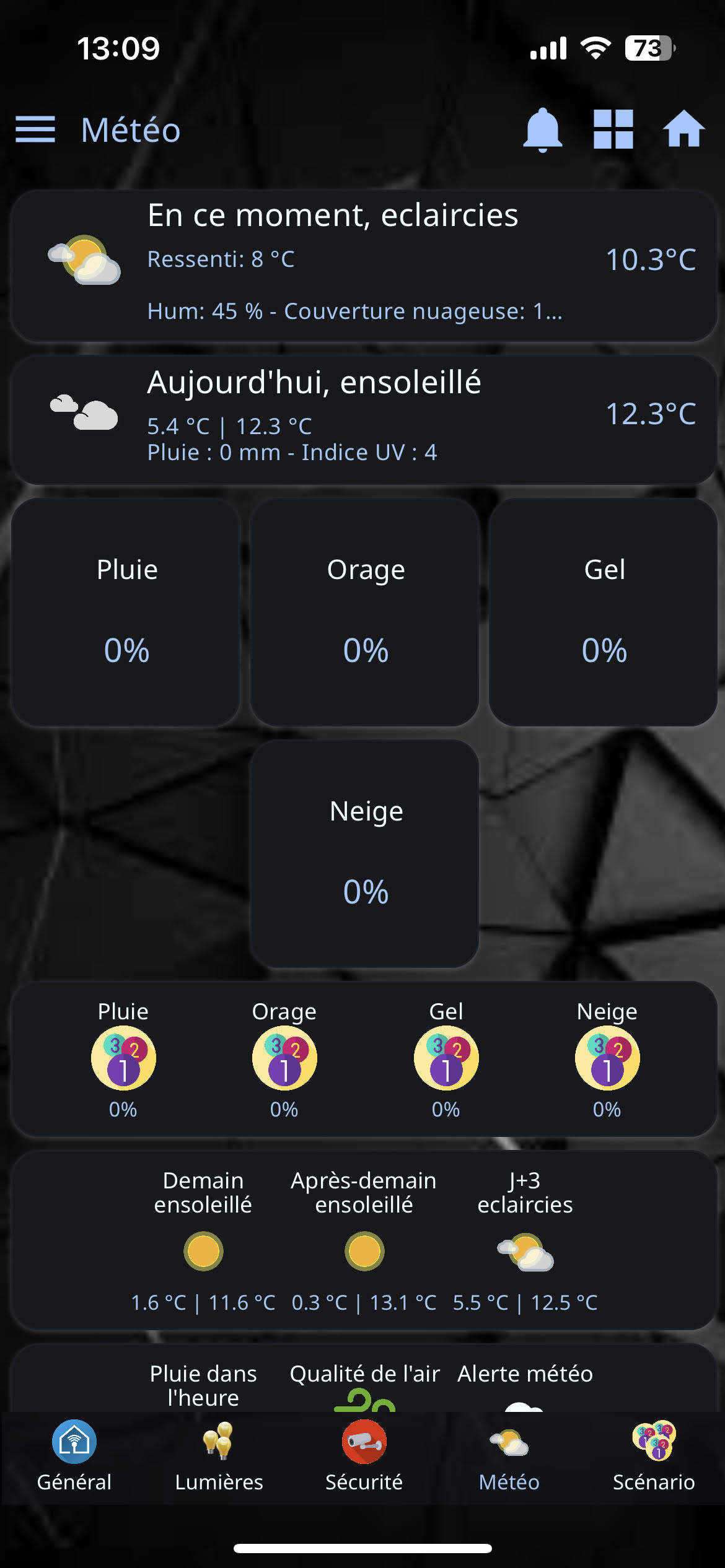Open the J+3 eclaircies forecast
This screenshot has height=1568, width=725.
coord(525,1240)
